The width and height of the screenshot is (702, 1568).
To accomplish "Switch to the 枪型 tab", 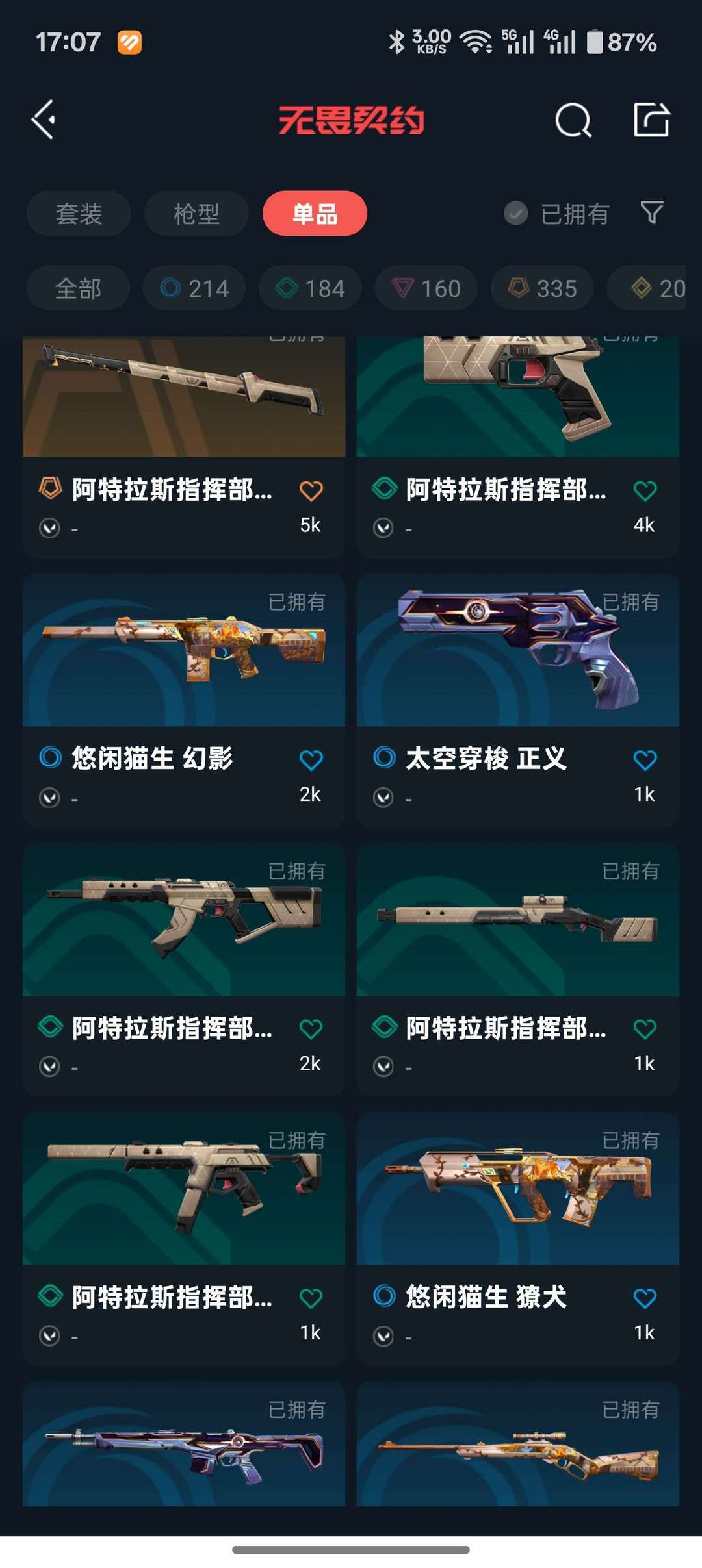I will coord(196,213).
